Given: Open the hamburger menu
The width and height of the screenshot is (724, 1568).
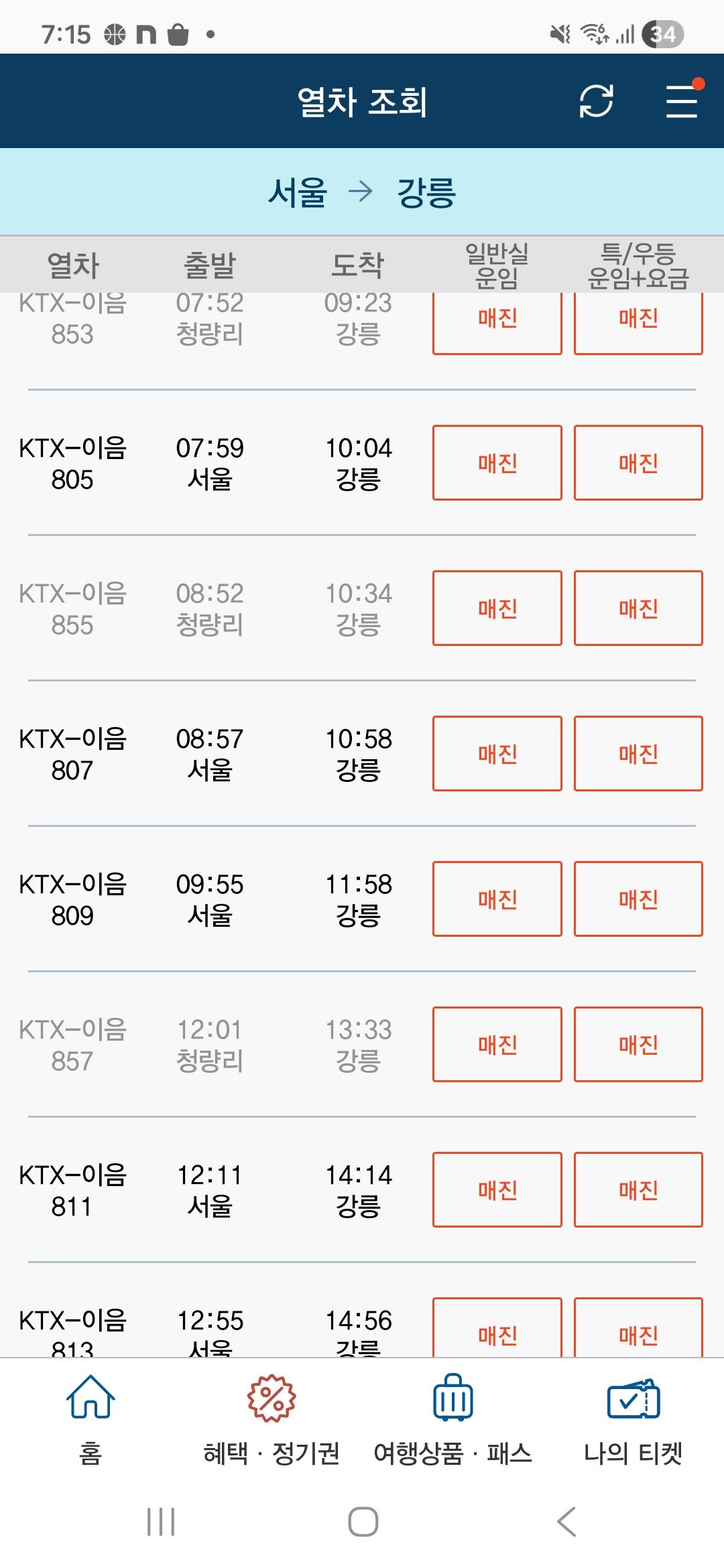Looking at the screenshot, I should point(681,101).
